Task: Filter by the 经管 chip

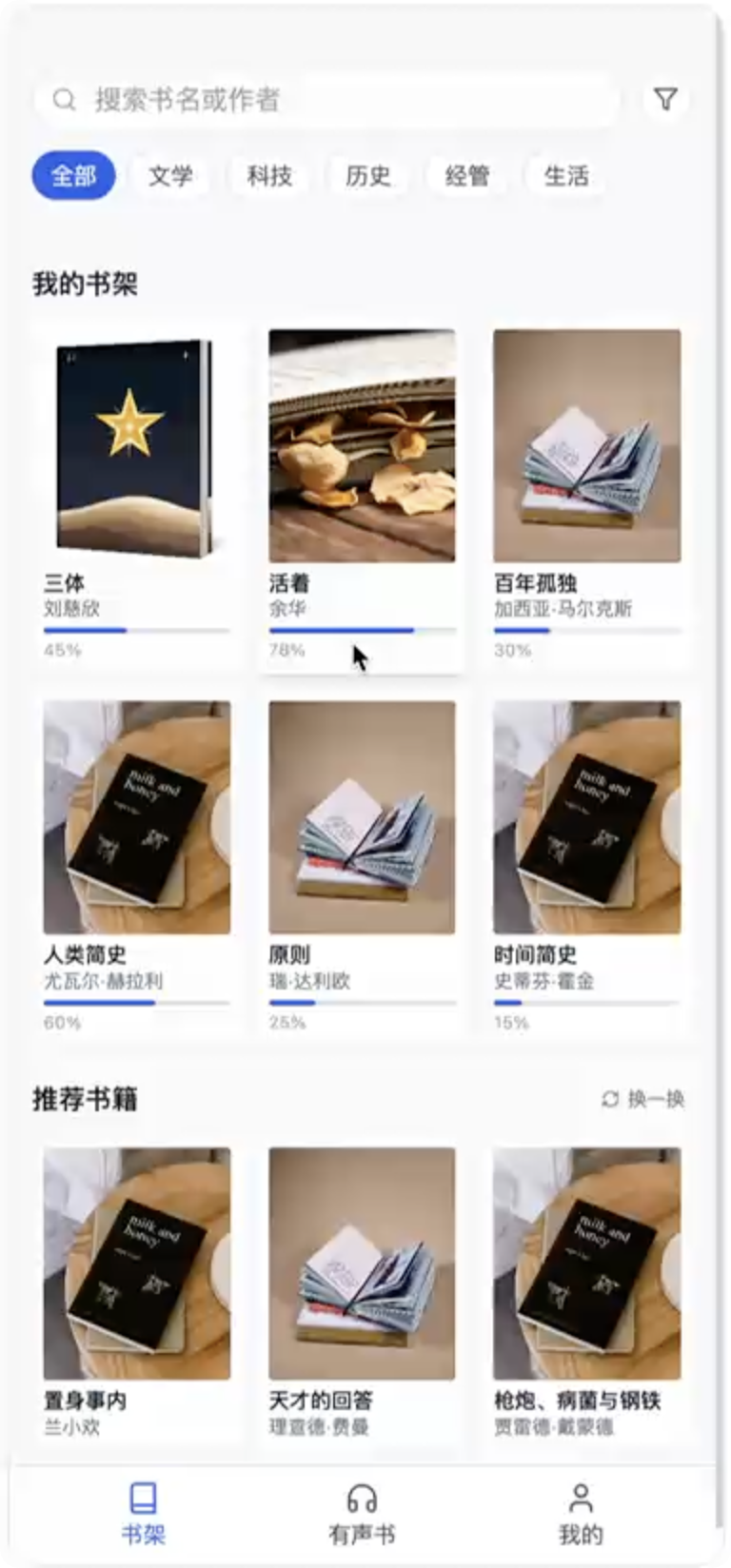Action: tap(467, 176)
